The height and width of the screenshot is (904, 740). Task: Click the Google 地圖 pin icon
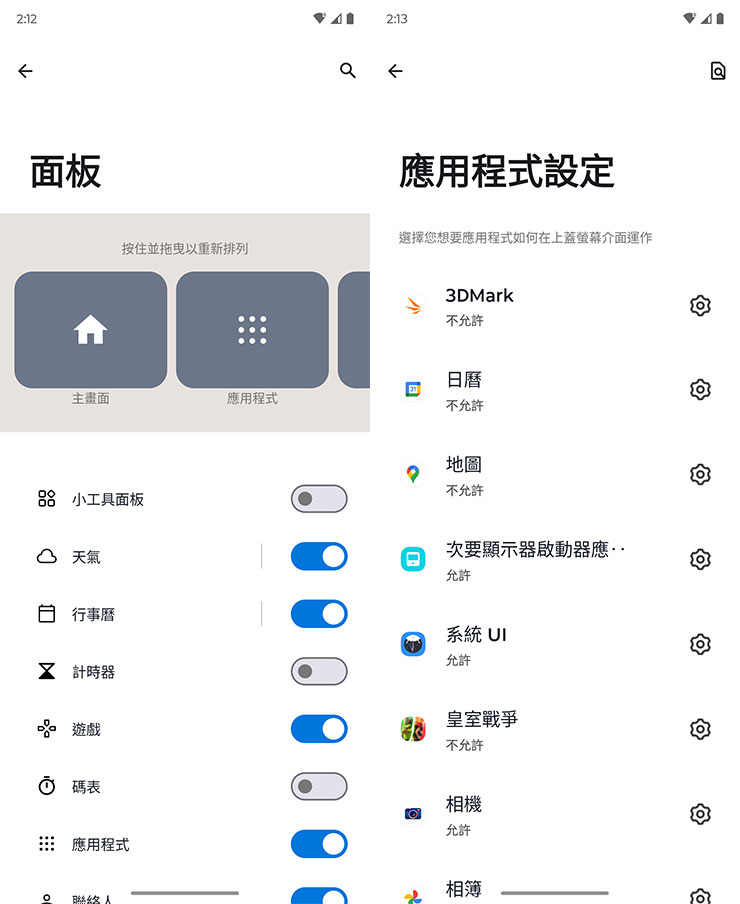tap(414, 474)
